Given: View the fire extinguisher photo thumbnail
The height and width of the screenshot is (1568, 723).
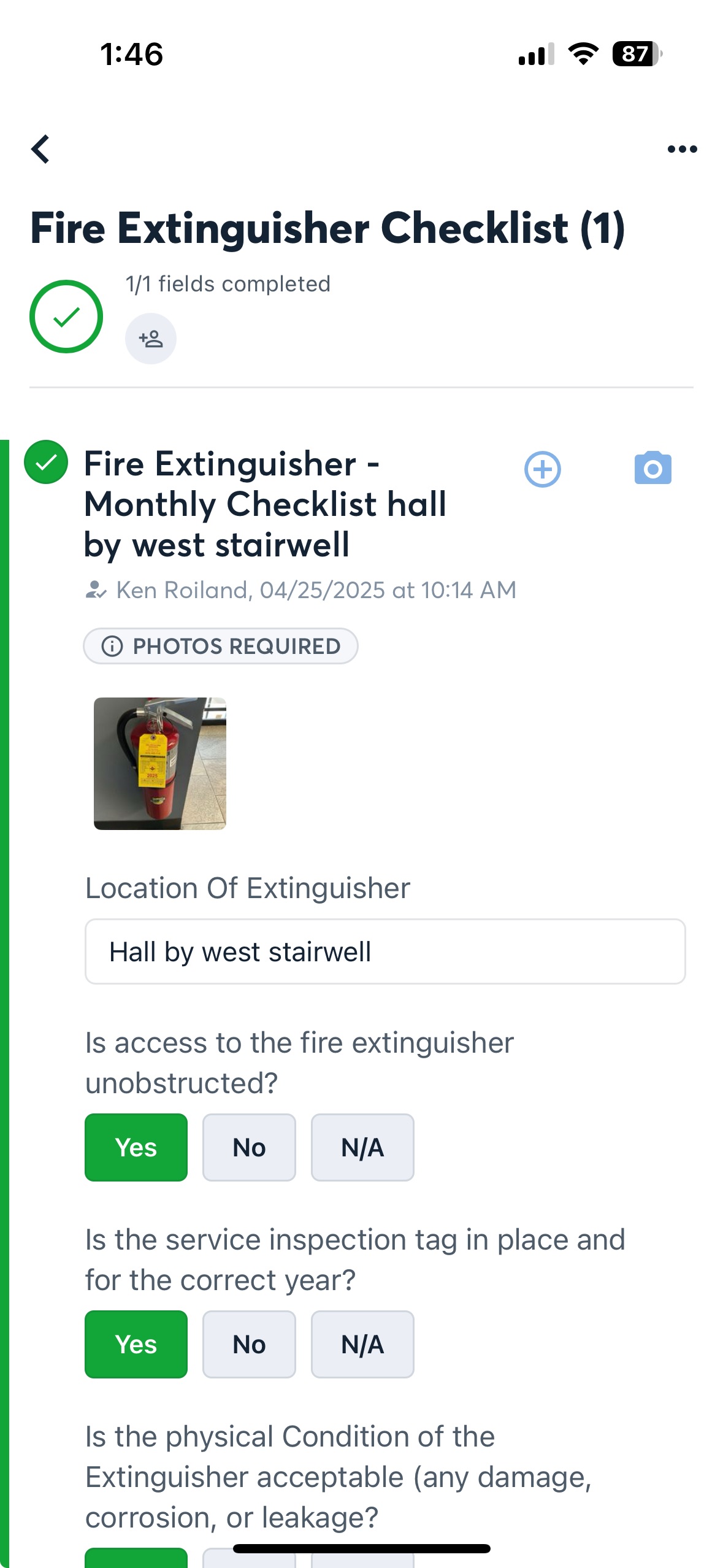Looking at the screenshot, I should coord(160,764).
